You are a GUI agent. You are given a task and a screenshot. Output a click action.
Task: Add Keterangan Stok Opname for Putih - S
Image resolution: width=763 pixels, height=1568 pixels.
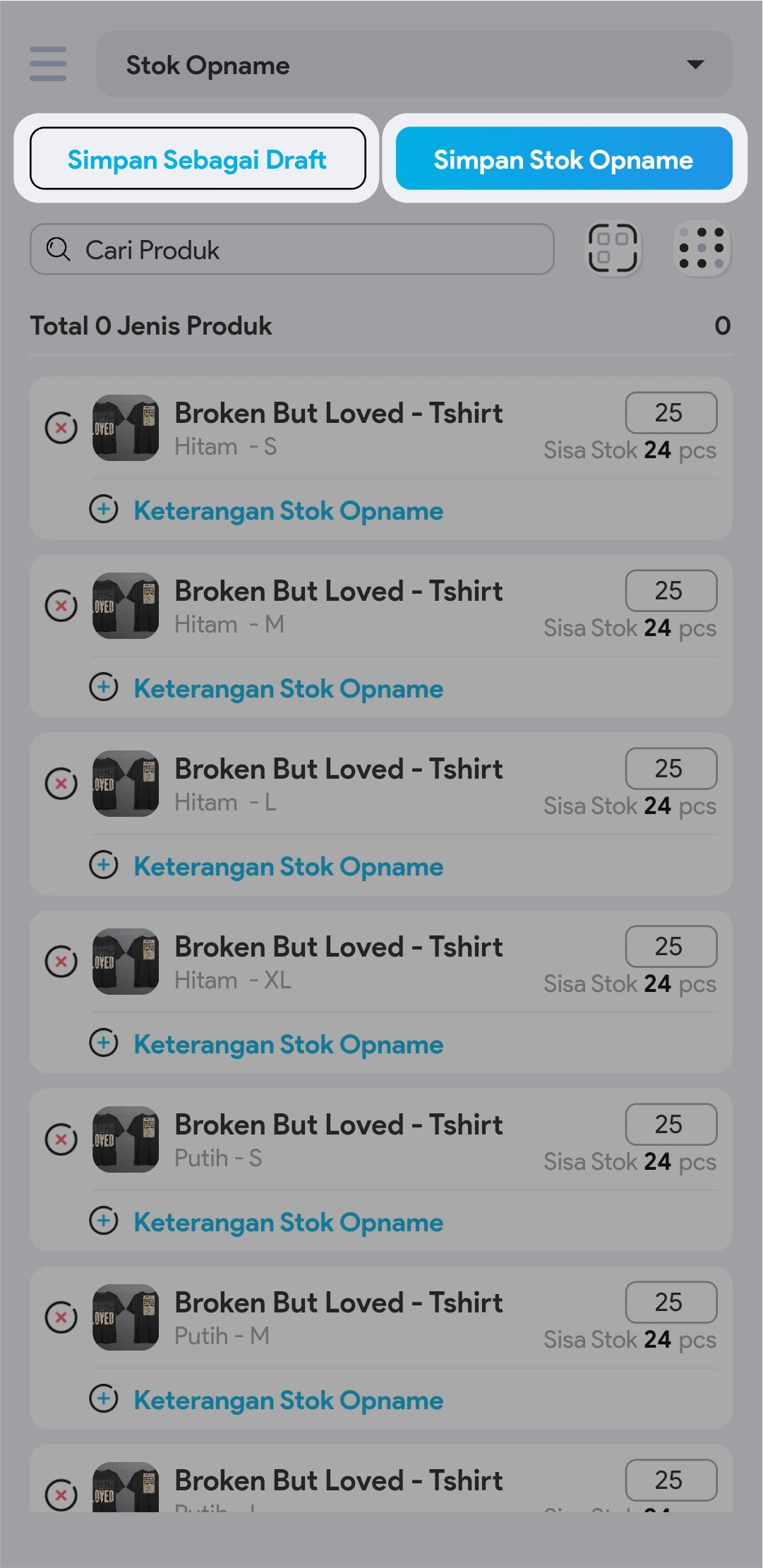(x=288, y=1222)
